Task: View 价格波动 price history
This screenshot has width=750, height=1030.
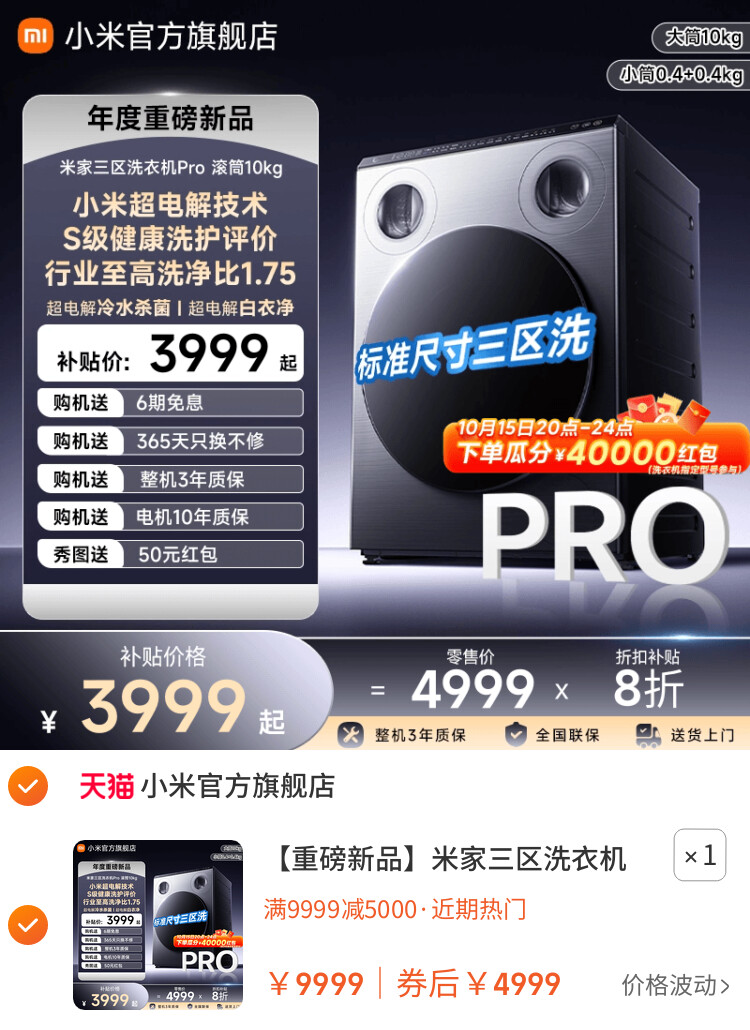Action: (x=675, y=984)
